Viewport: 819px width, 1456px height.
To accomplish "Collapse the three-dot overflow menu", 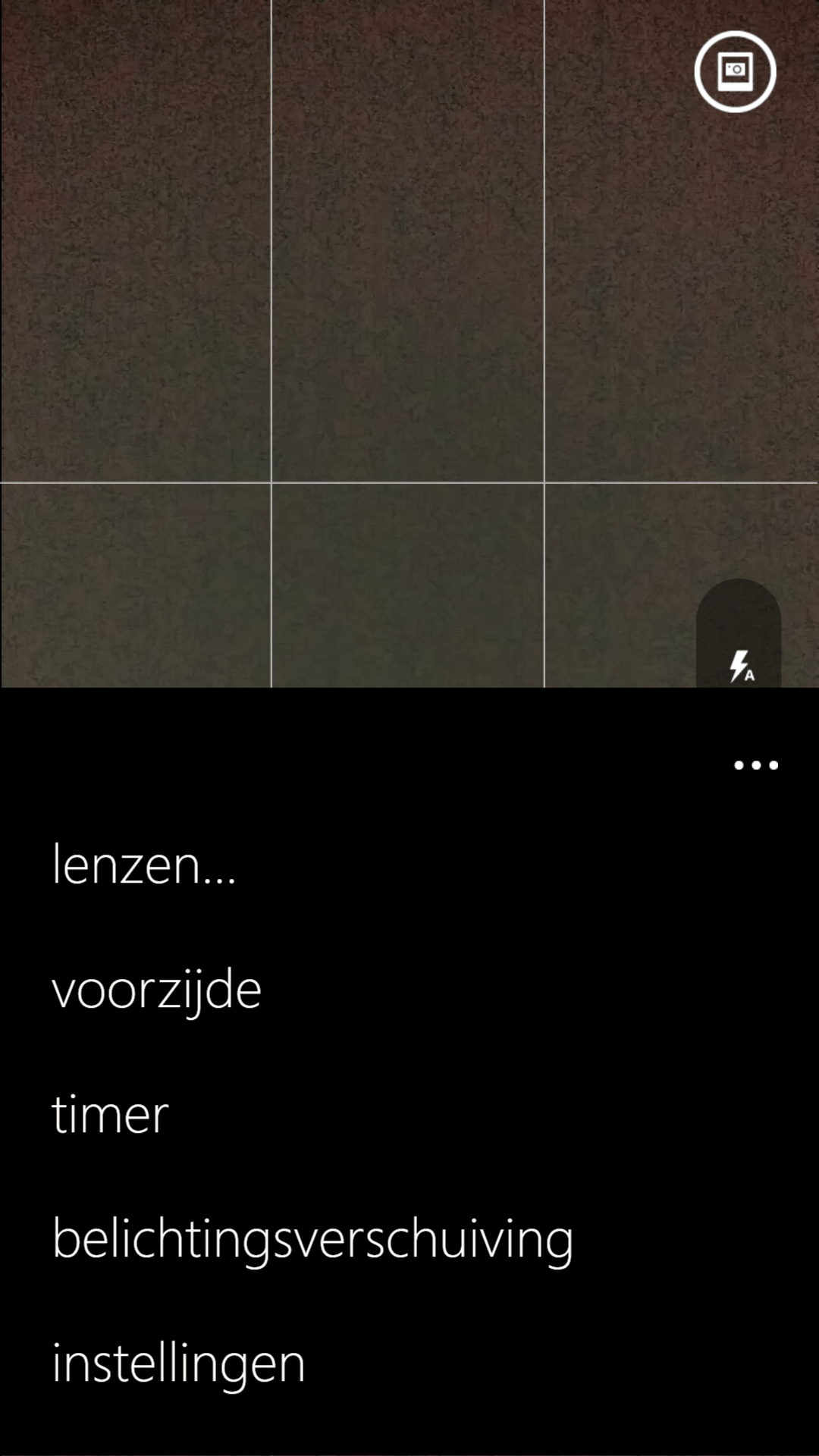I will point(756,765).
